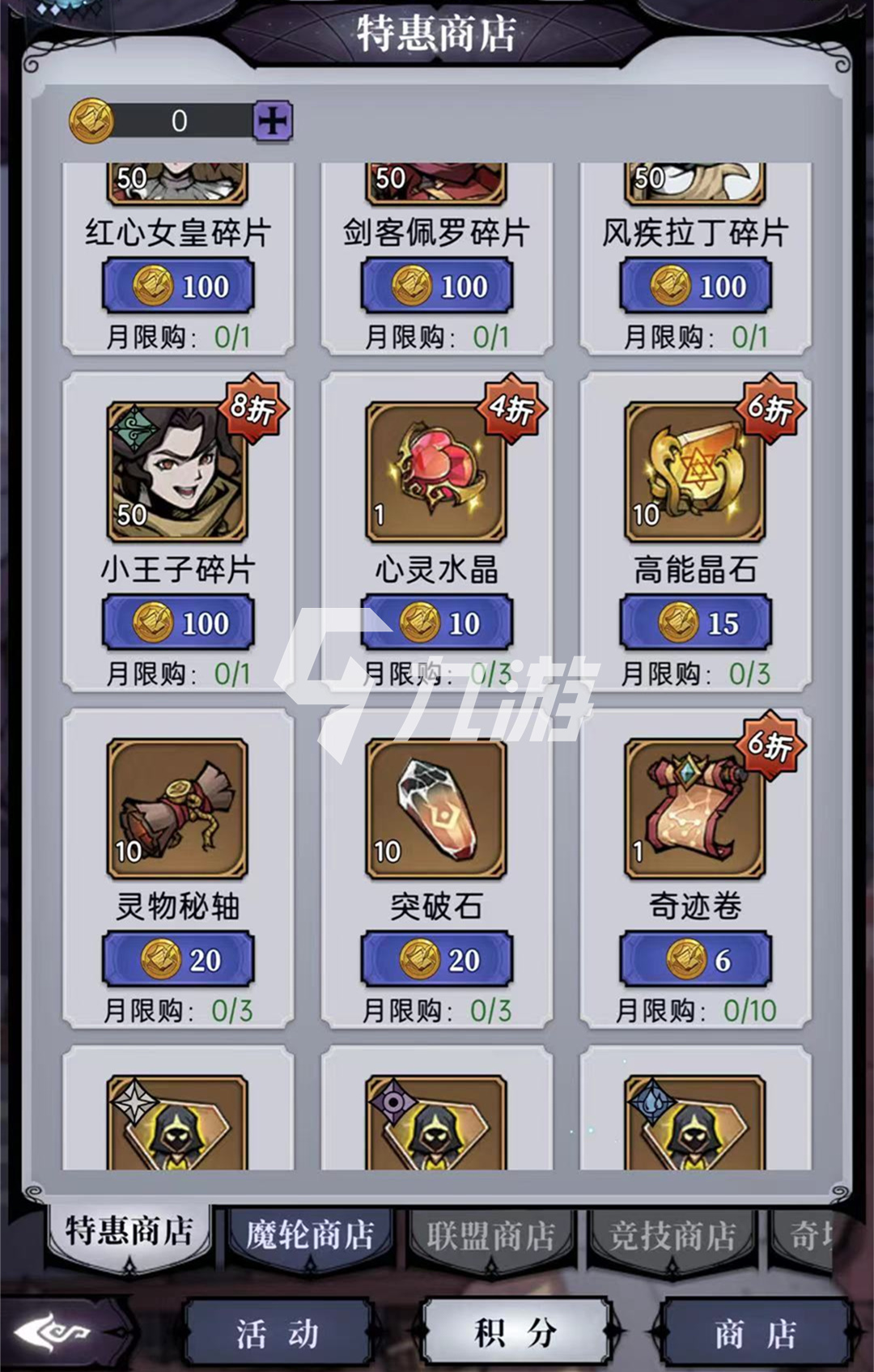This screenshot has height=1372, width=874.
Task: Go to the 活动 section
Action: coord(277,1333)
